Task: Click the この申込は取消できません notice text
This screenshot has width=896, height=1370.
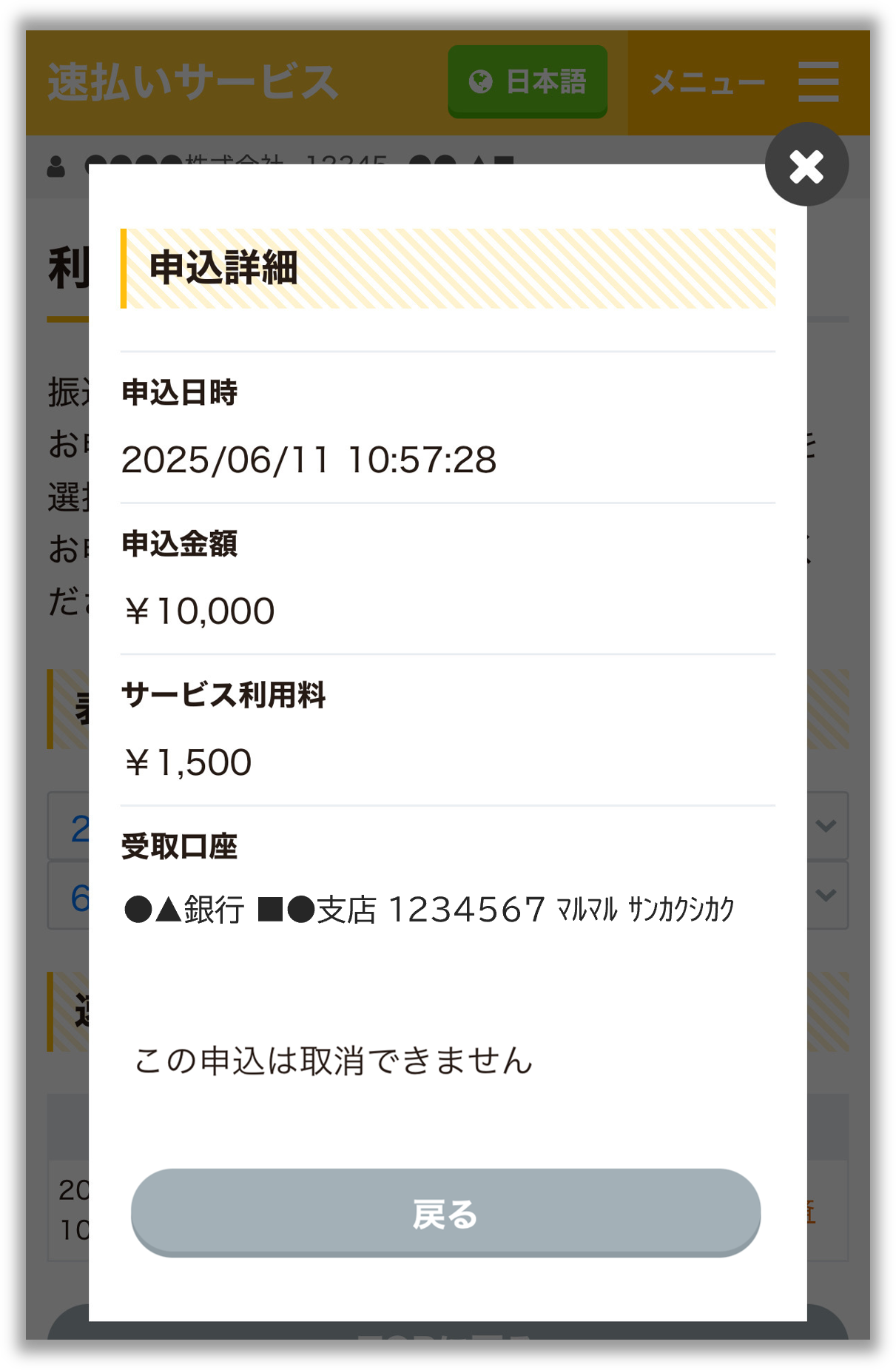Action: tap(333, 1059)
